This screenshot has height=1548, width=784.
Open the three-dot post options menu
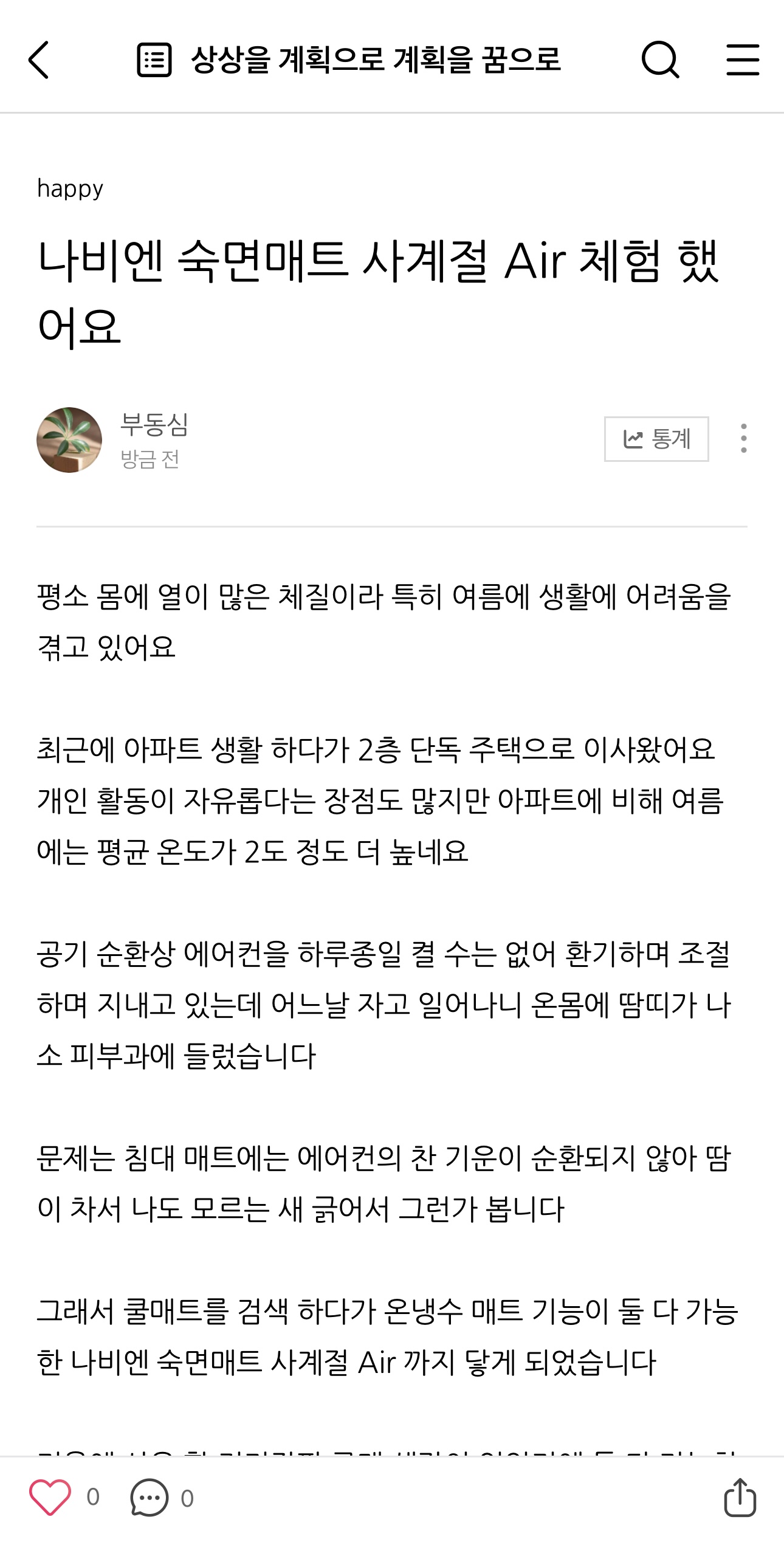(744, 440)
